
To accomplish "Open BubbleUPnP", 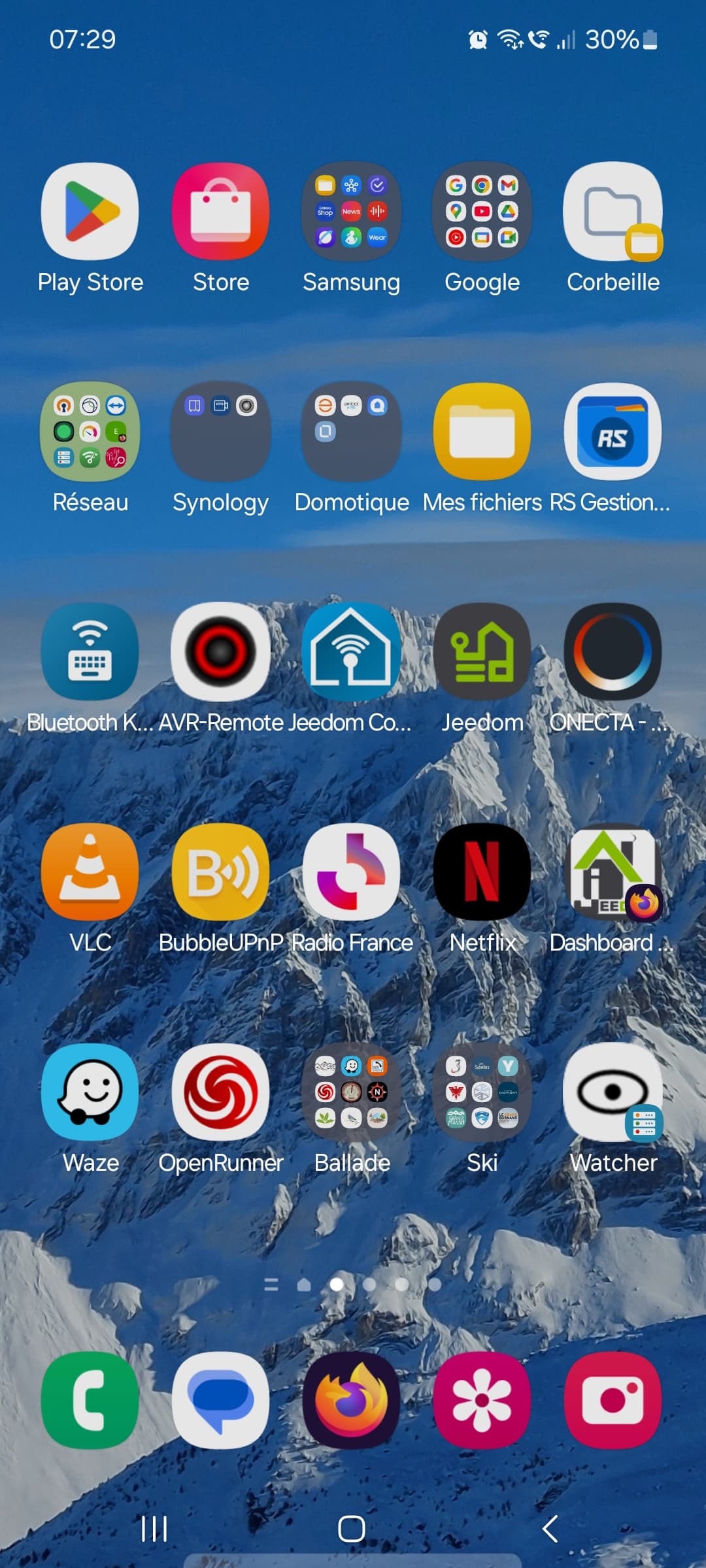I will coord(221,872).
